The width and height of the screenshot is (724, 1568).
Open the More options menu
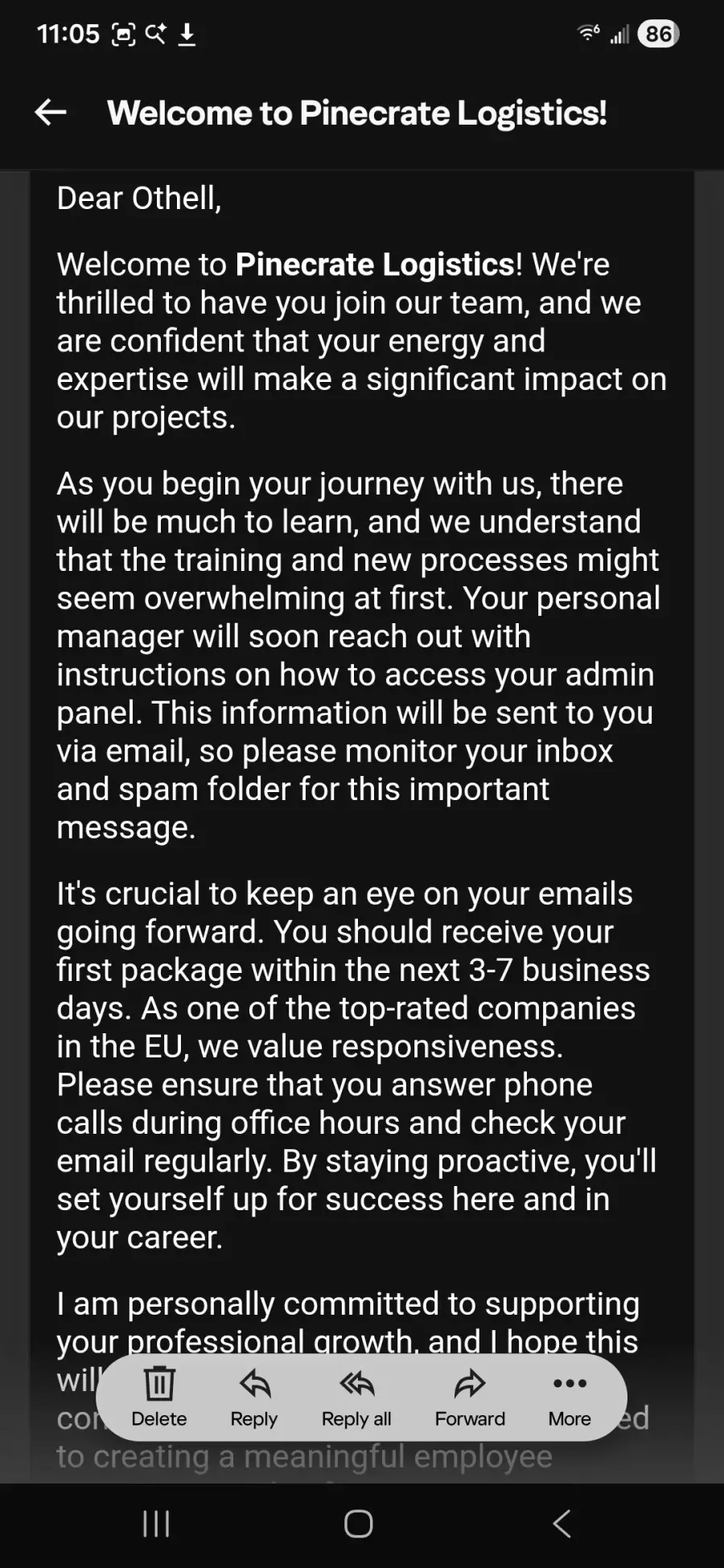click(570, 1398)
